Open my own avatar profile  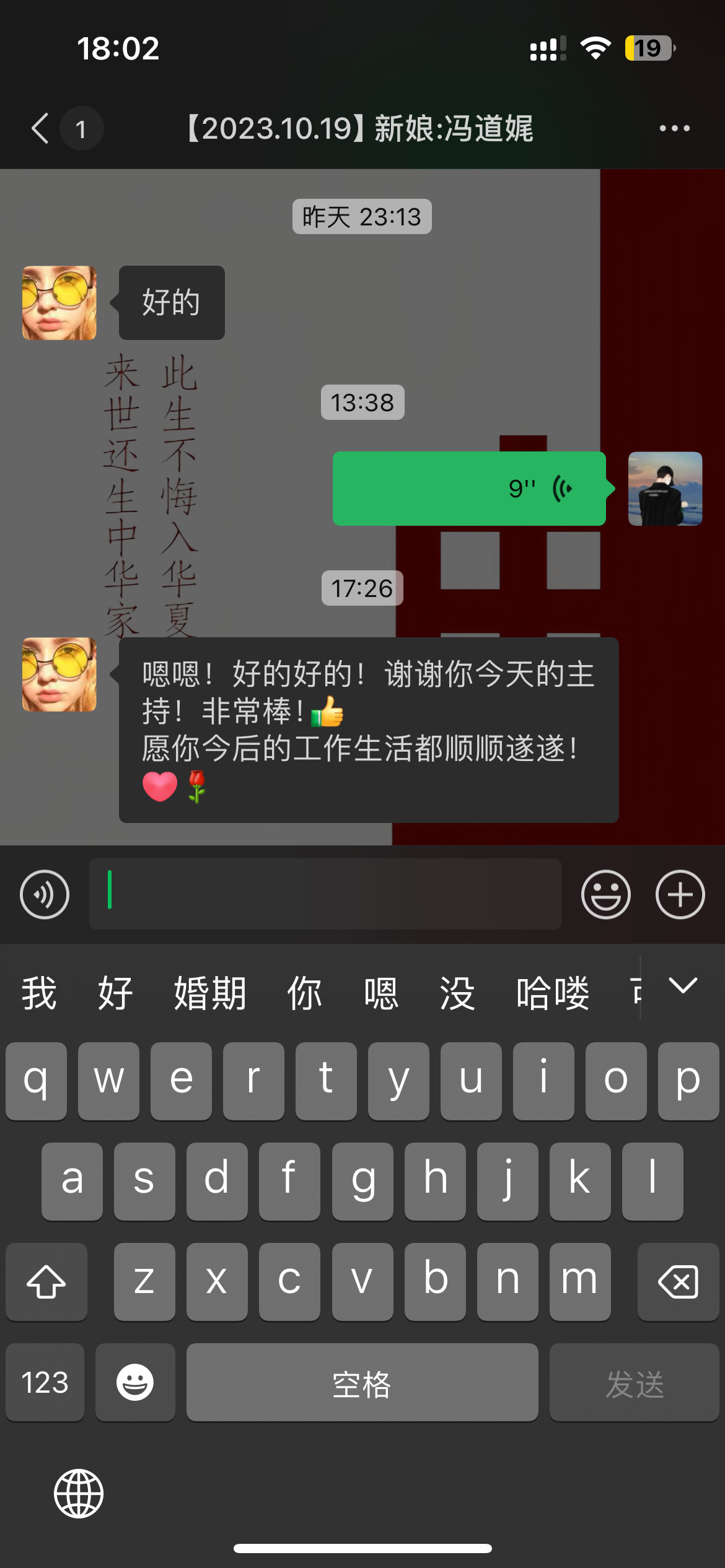(665, 489)
